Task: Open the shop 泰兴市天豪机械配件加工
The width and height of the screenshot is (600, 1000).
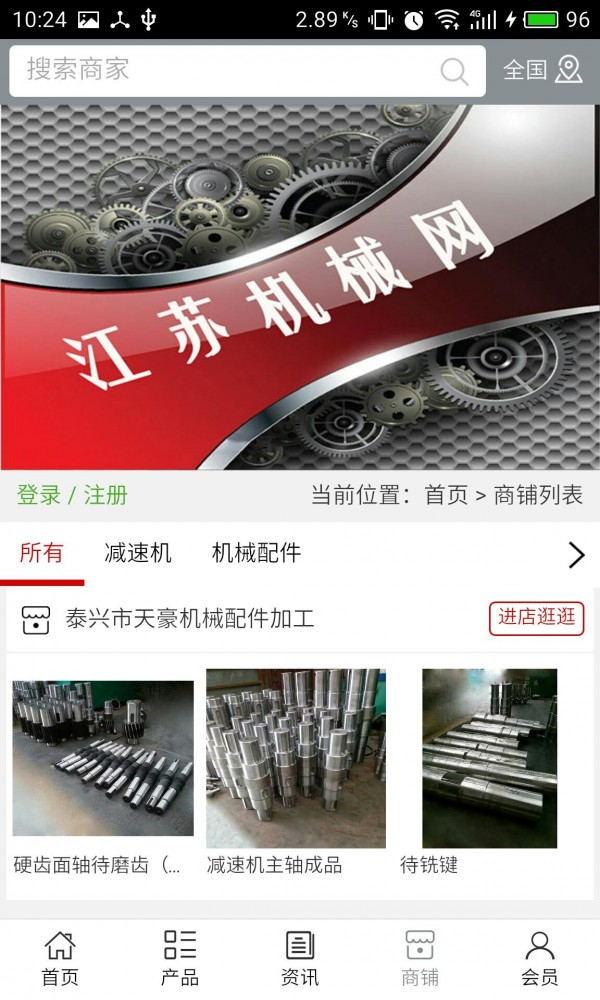Action: coord(189,619)
